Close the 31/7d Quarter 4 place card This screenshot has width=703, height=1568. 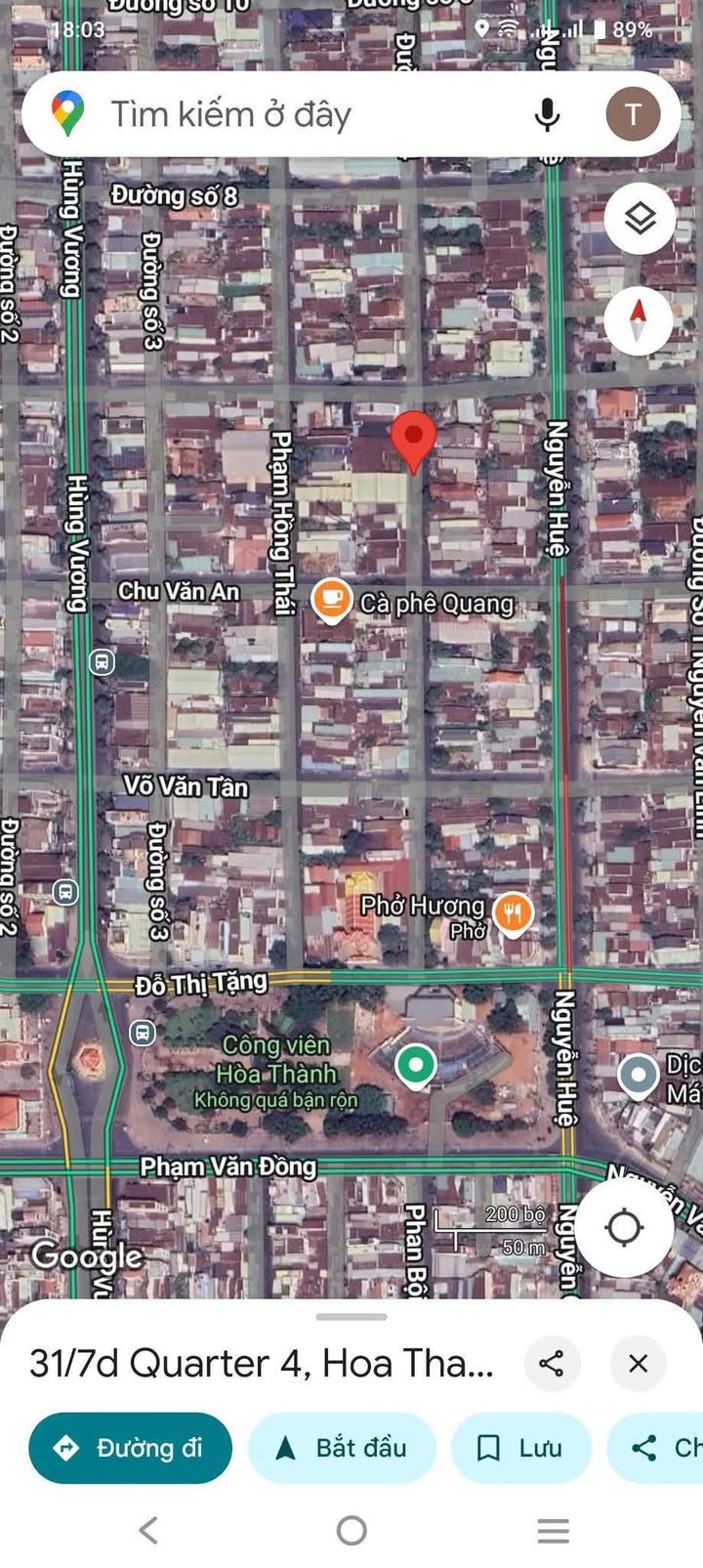(x=638, y=1363)
